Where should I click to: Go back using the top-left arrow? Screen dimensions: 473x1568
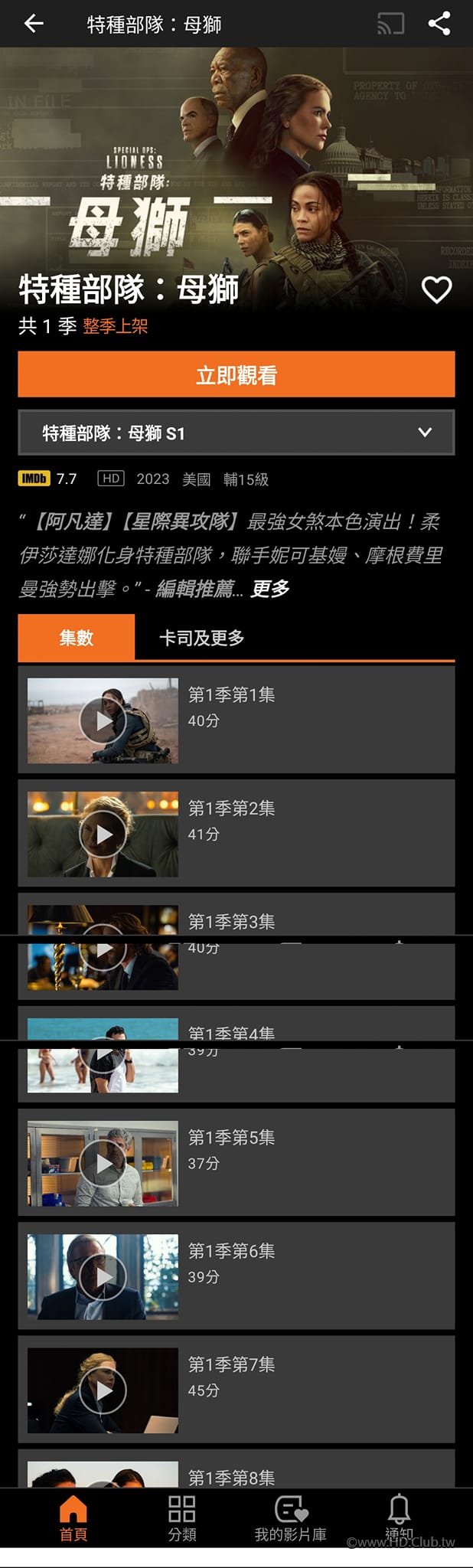pyautogui.click(x=34, y=24)
